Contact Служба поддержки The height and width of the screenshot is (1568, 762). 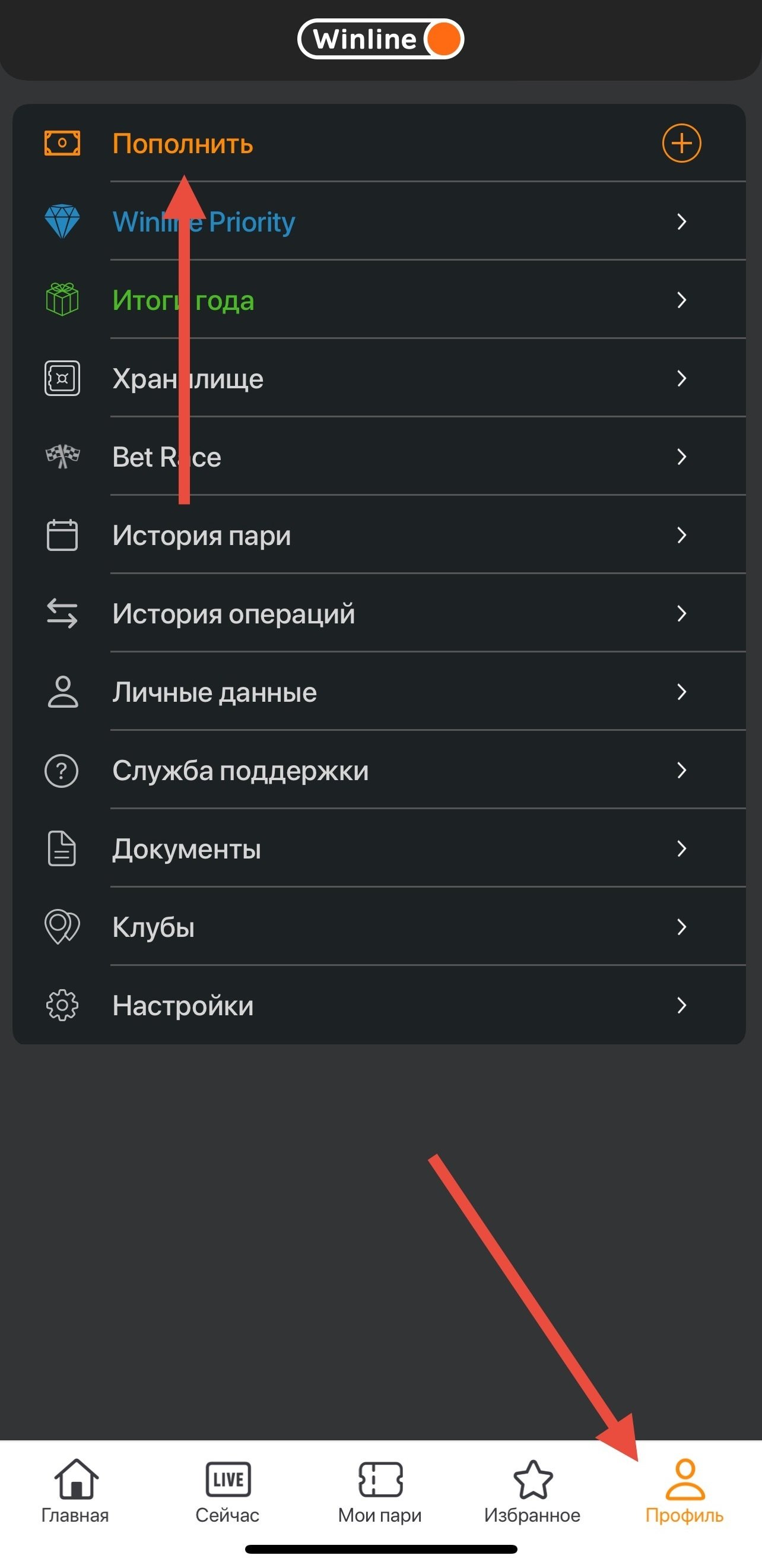(x=240, y=771)
